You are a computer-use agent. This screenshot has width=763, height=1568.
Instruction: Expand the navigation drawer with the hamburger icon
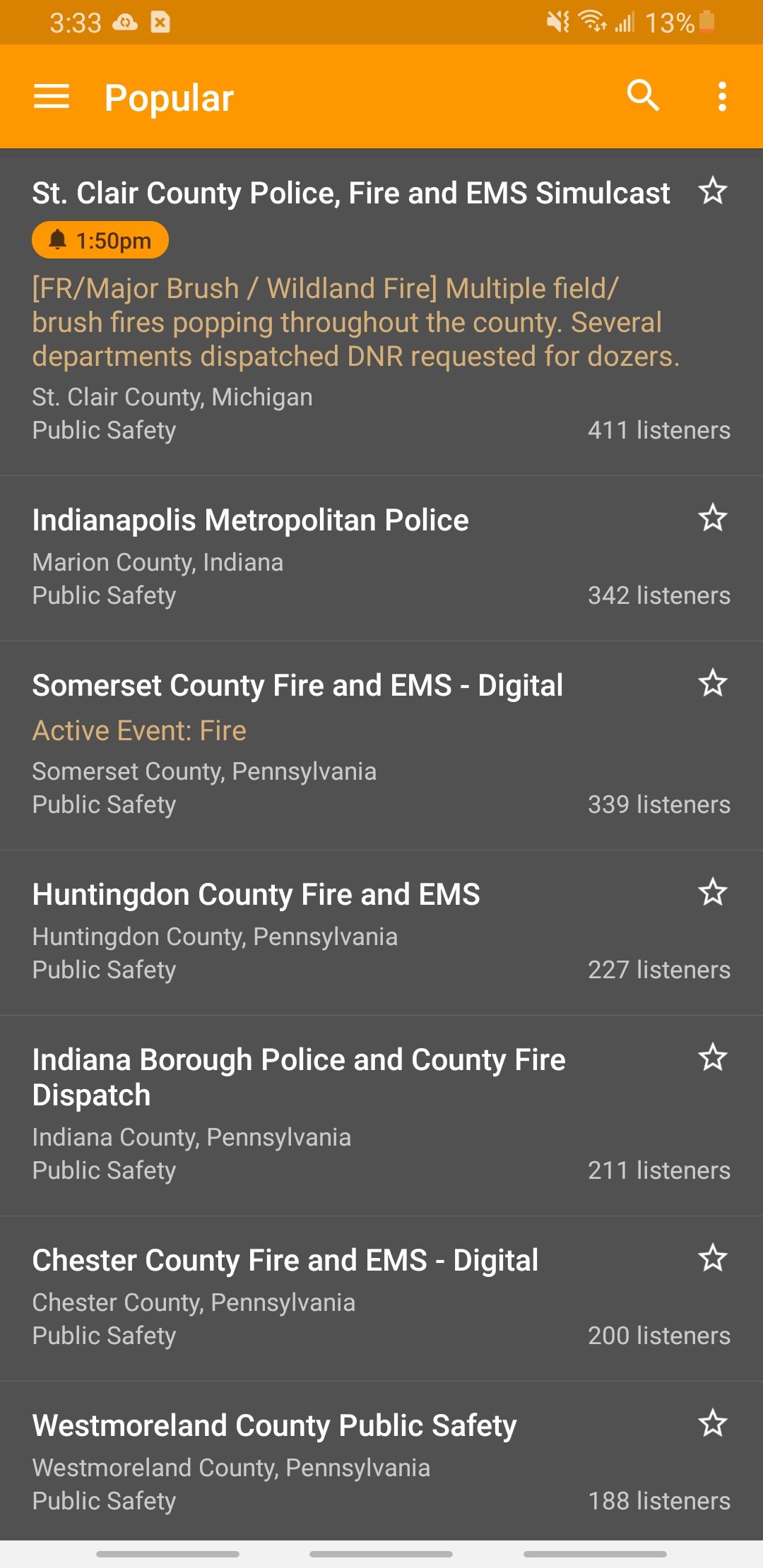[52, 97]
